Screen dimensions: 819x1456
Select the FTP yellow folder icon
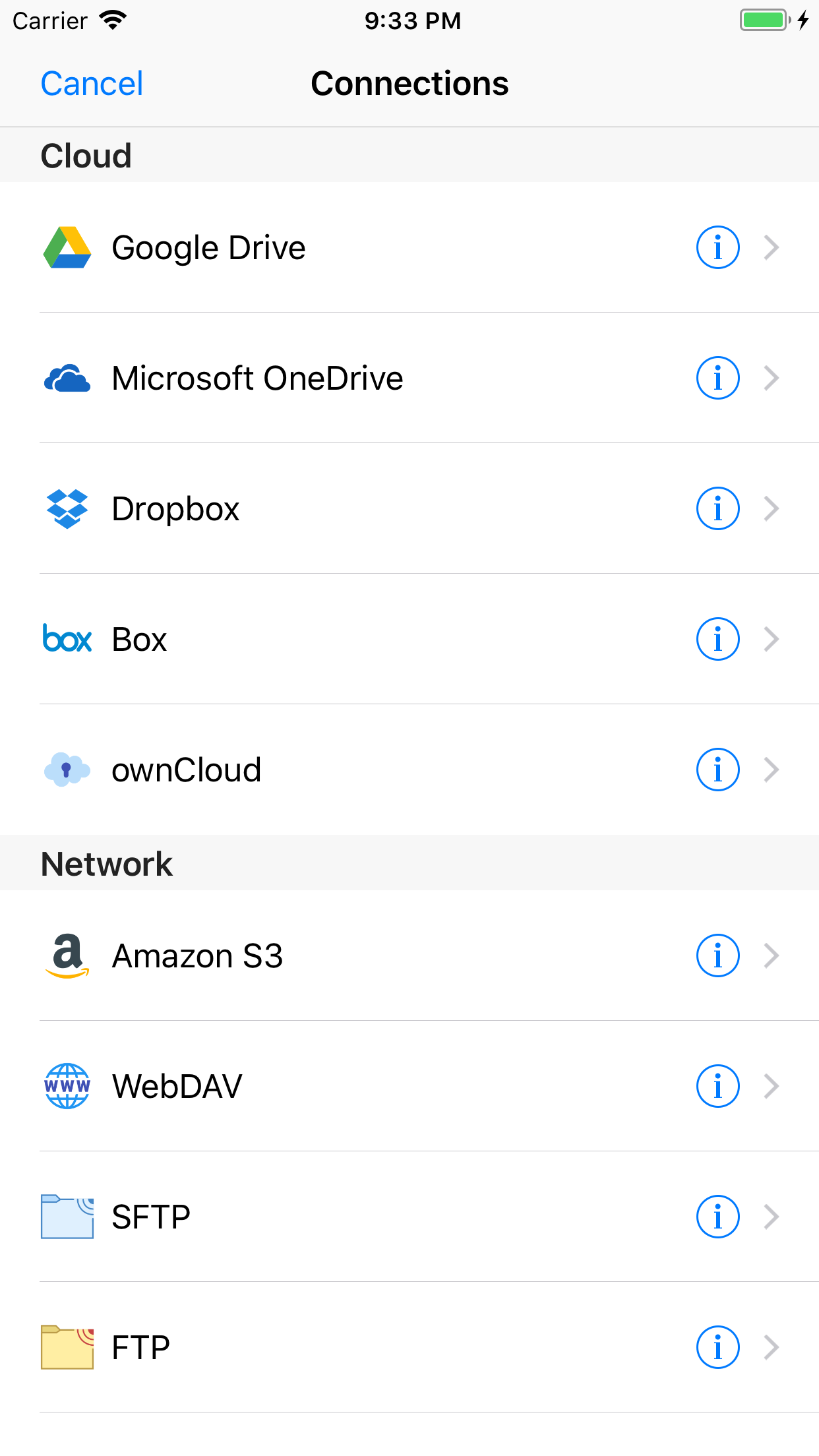pos(66,1347)
